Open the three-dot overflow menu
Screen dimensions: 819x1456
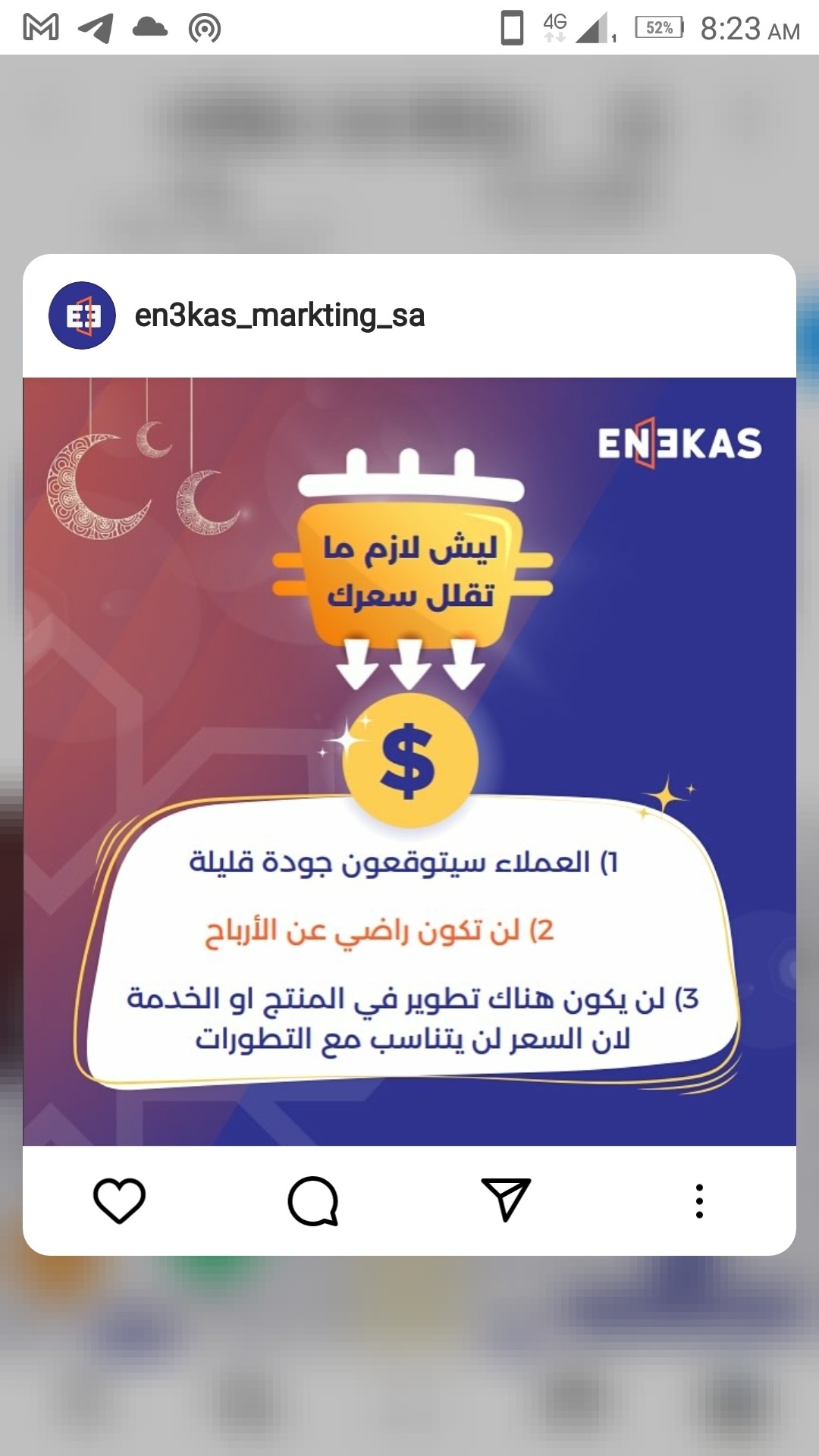699,1201
